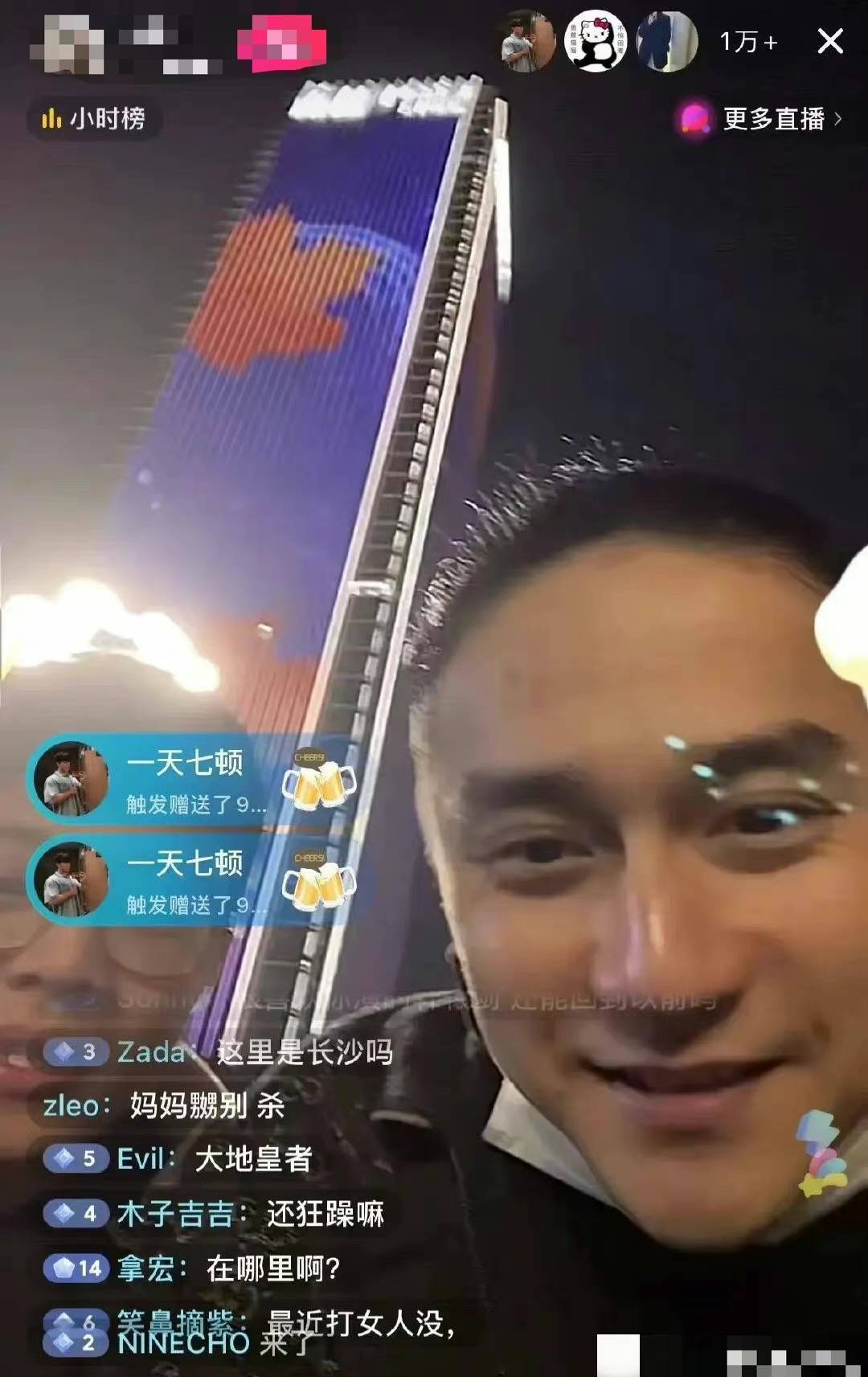868x1377 pixels.
Task: Open the 1万+ viewer list
Action: click(x=747, y=42)
